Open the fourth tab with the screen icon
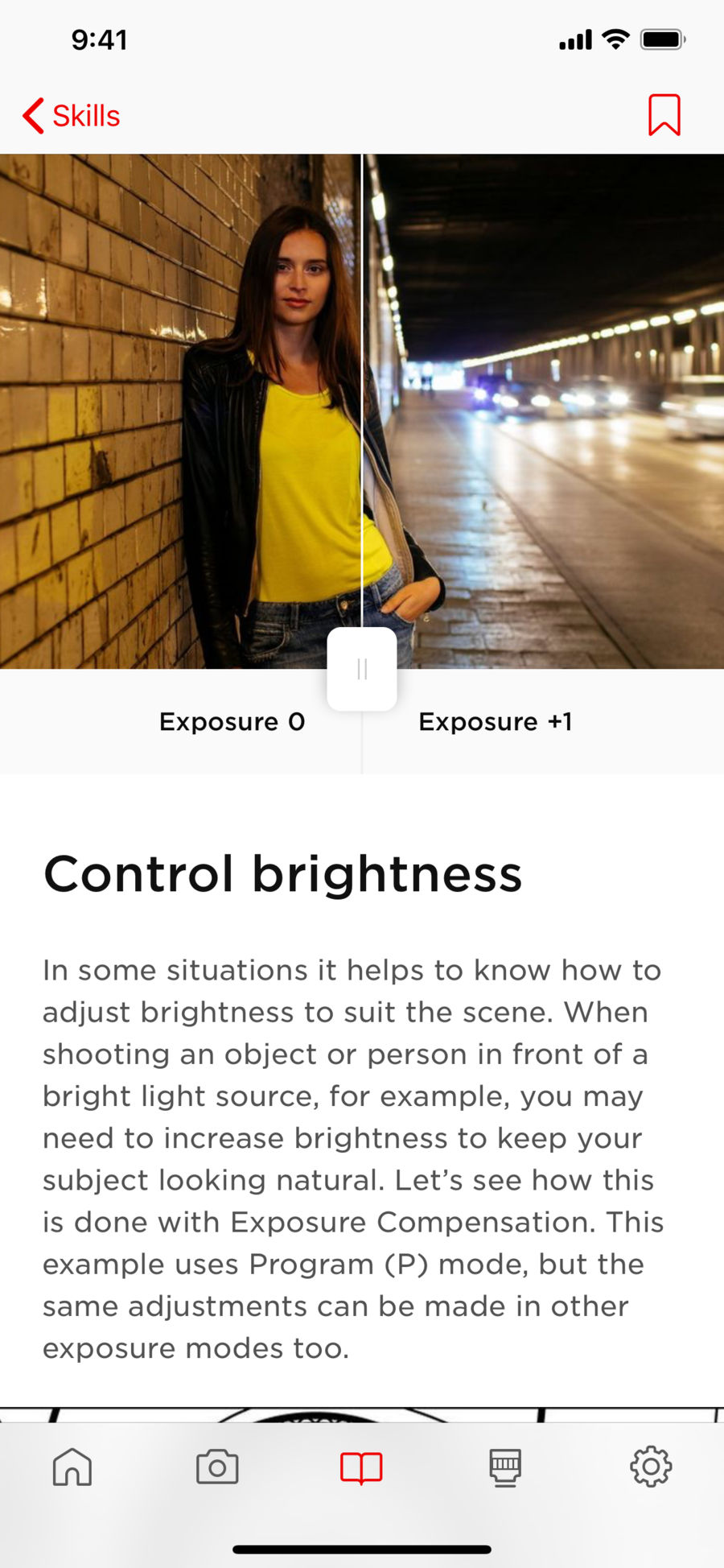 coord(505,1467)
